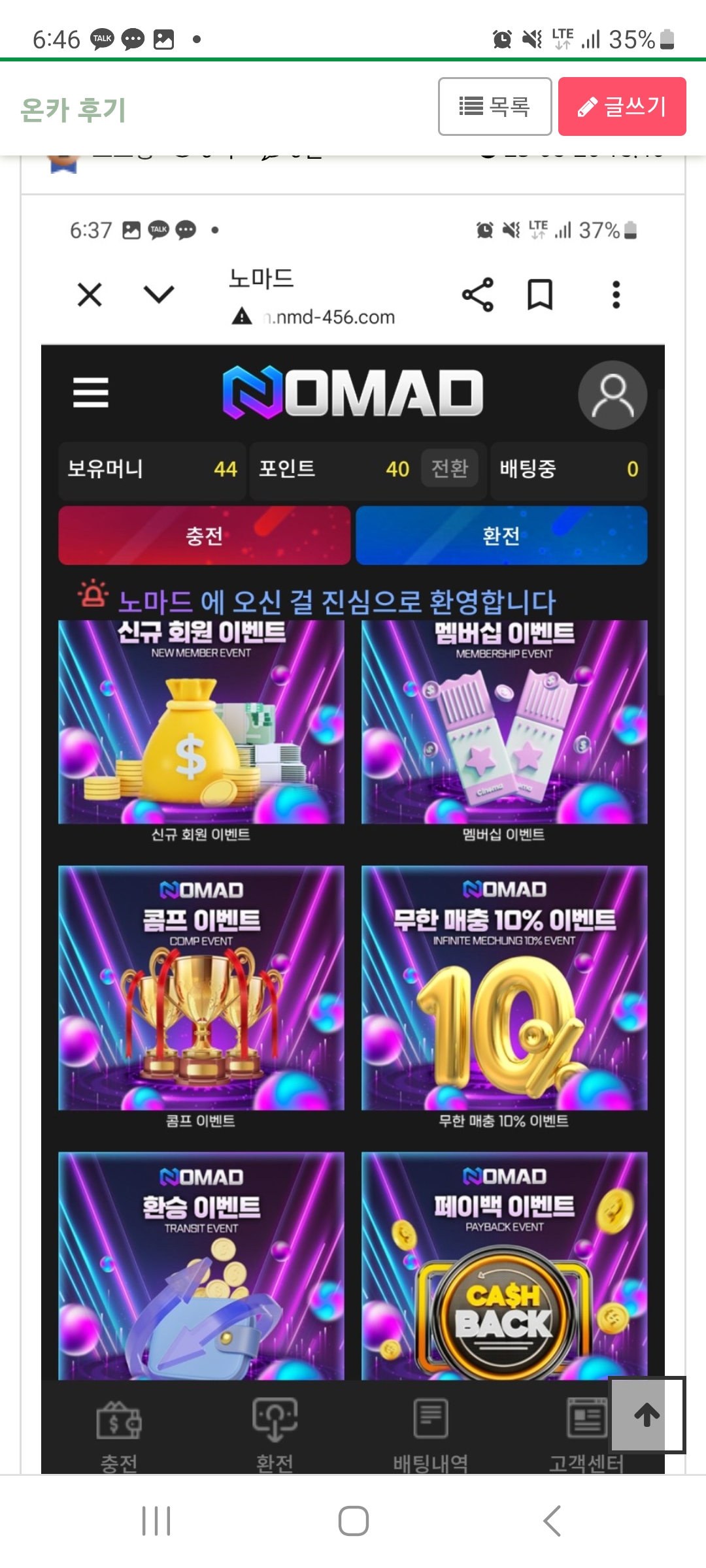
Task: Open recent apps from the navigation bar
Action: tap(156, 1521)
